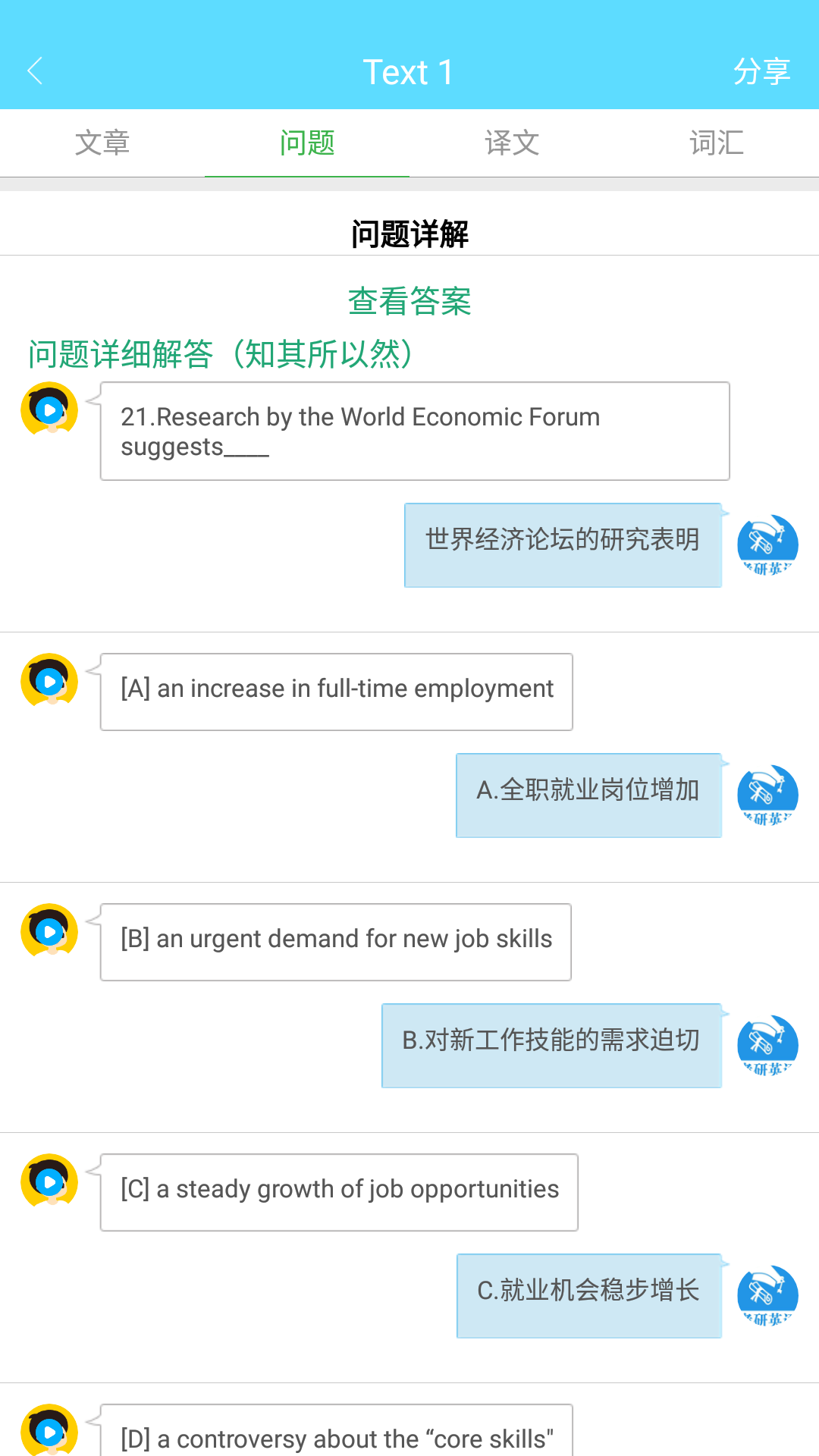Image resolution: width=819 pixels, height=1456 pixels.
Task: Play audio for option C job opportunities
Action: (49, 1181)
